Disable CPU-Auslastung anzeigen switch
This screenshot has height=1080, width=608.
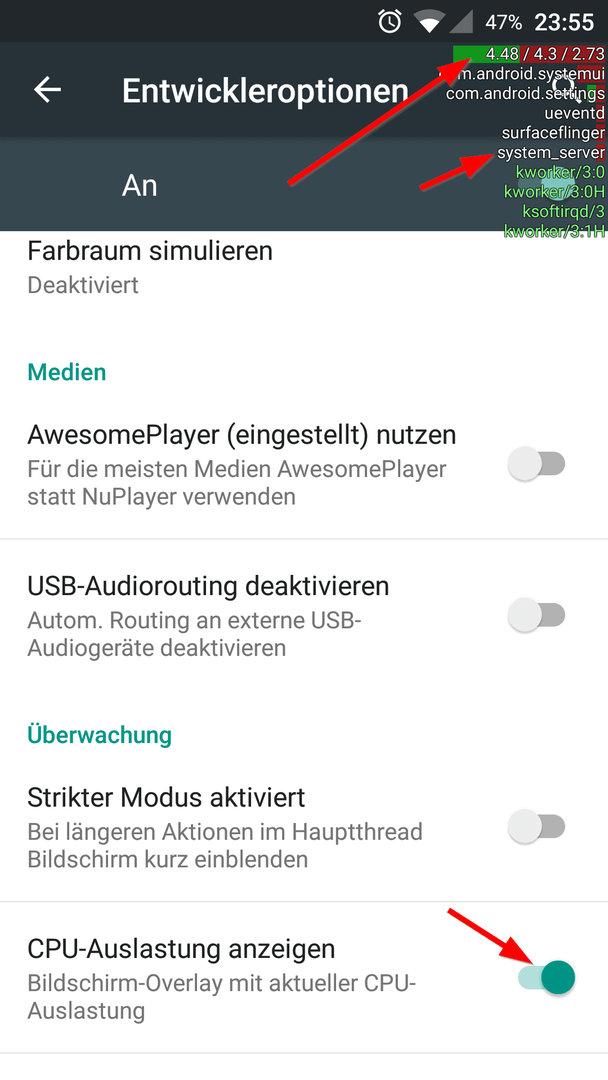547,977
